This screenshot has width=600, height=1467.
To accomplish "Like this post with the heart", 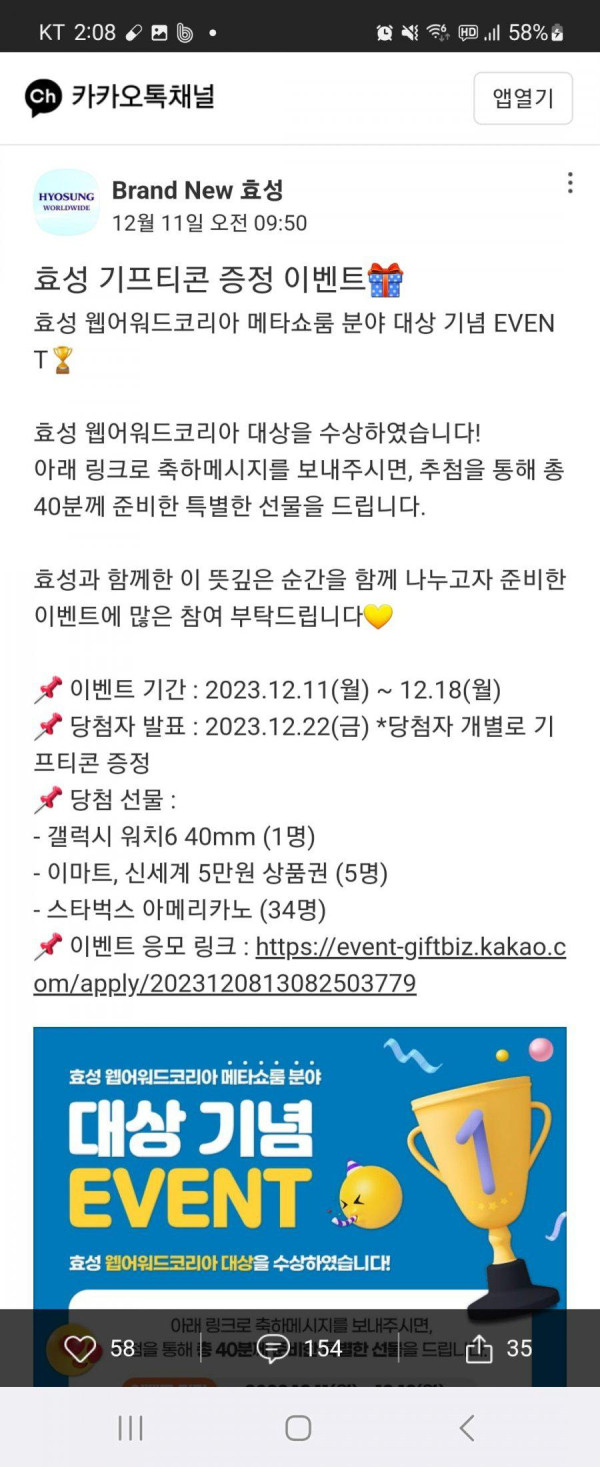I will click(80, 1348).
